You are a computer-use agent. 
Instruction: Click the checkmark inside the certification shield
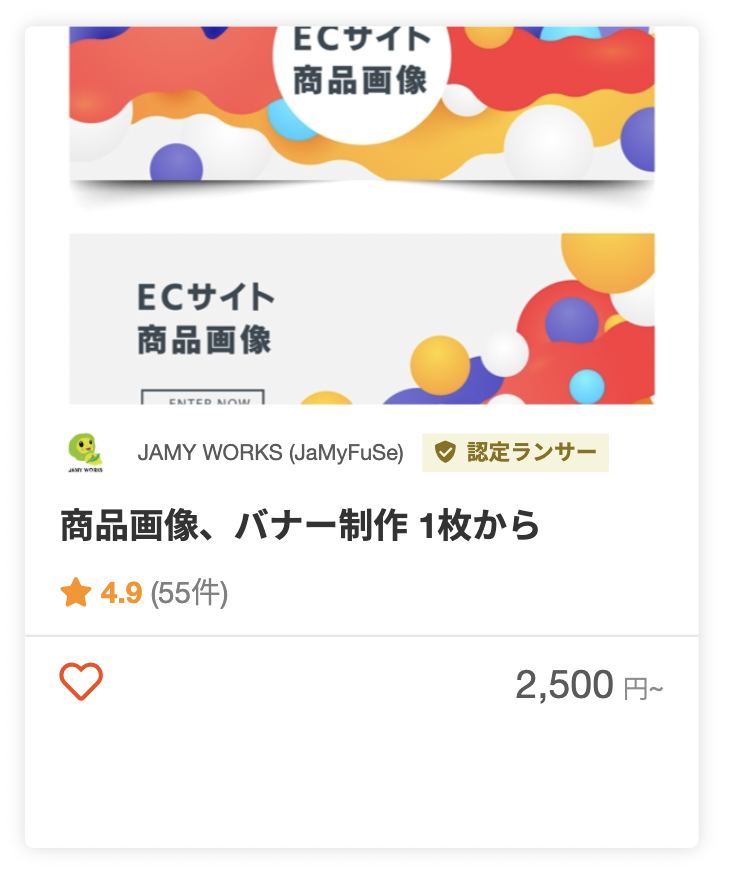pyautogui.click(x=444, y=453)
